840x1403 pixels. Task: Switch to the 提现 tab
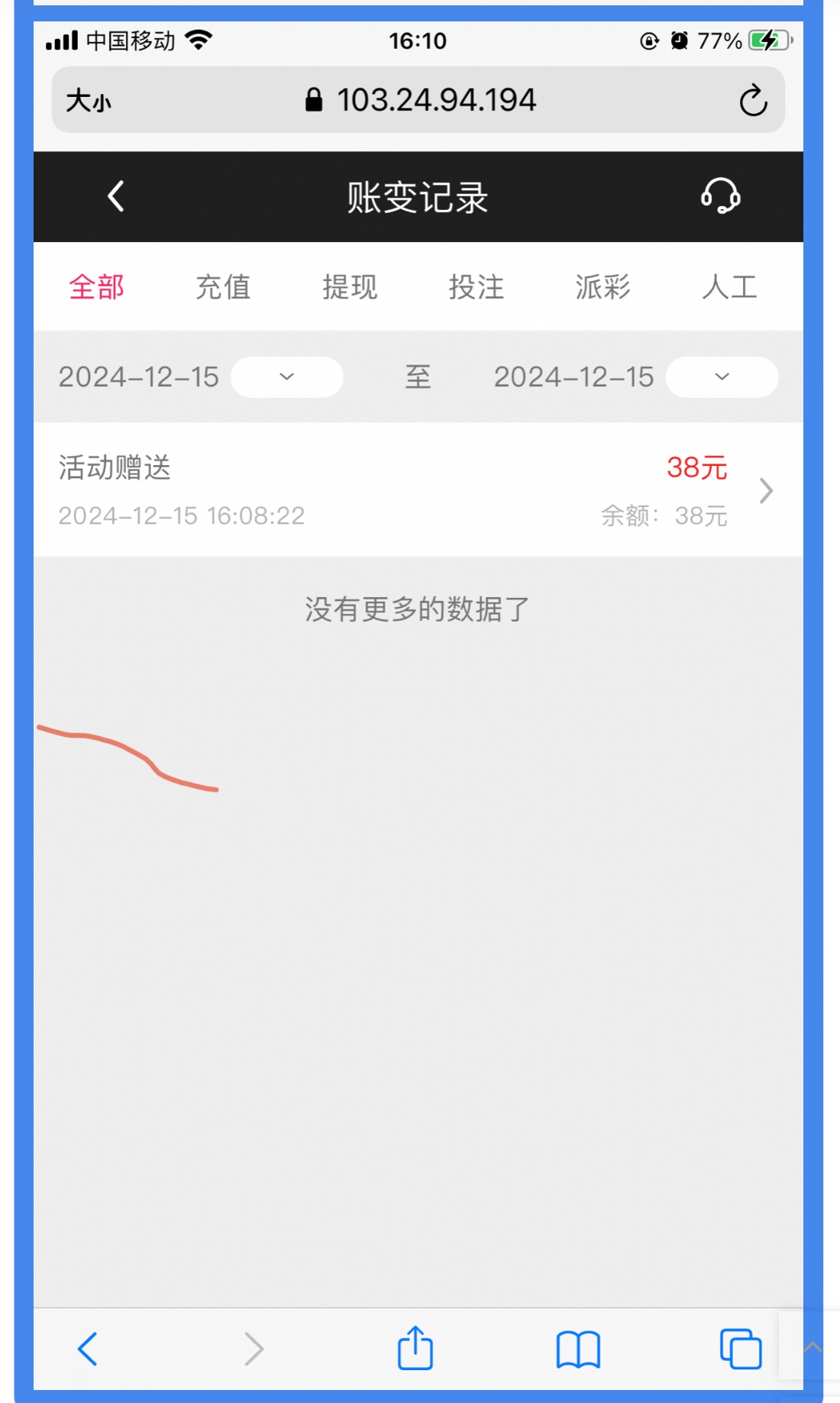[x=350, y=287]
